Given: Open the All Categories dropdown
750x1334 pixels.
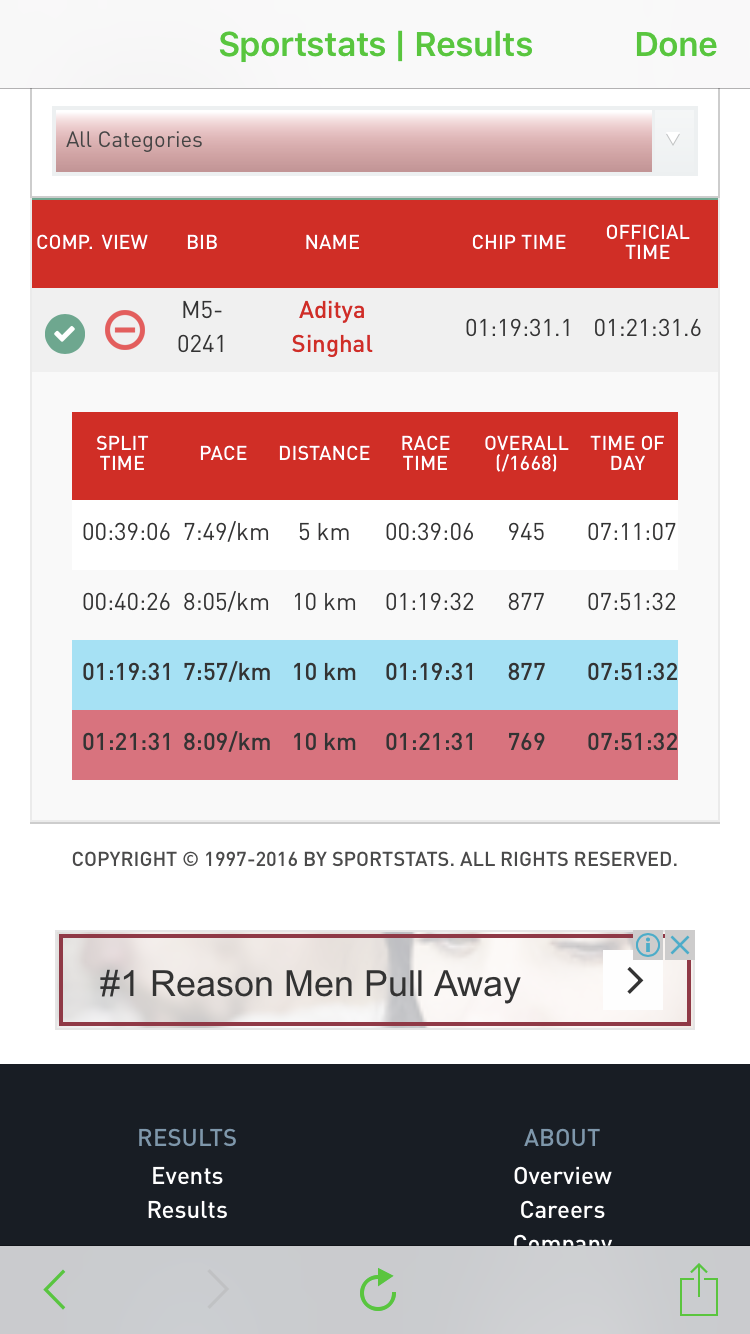Looking at the screenshot, I should (375, 141).
